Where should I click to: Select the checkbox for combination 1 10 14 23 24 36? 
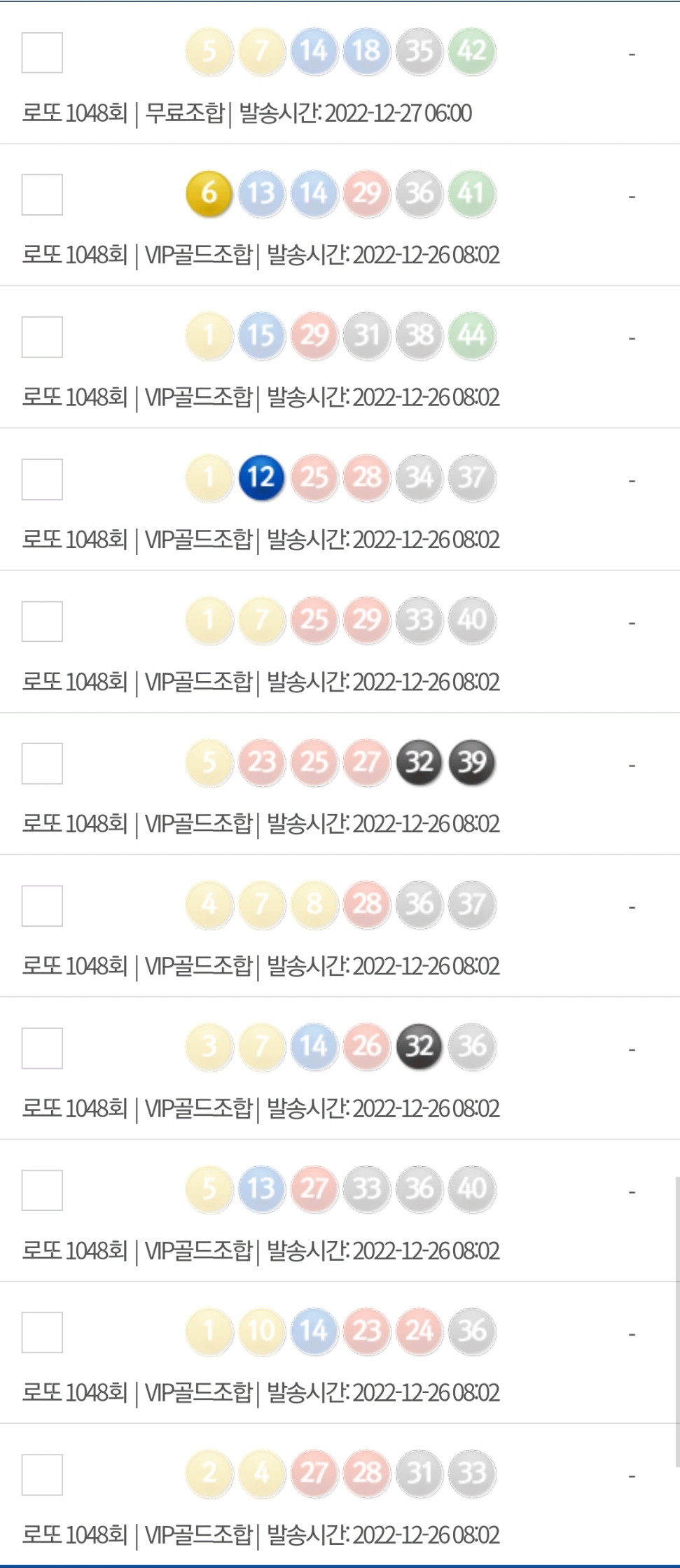[42, 1332]
